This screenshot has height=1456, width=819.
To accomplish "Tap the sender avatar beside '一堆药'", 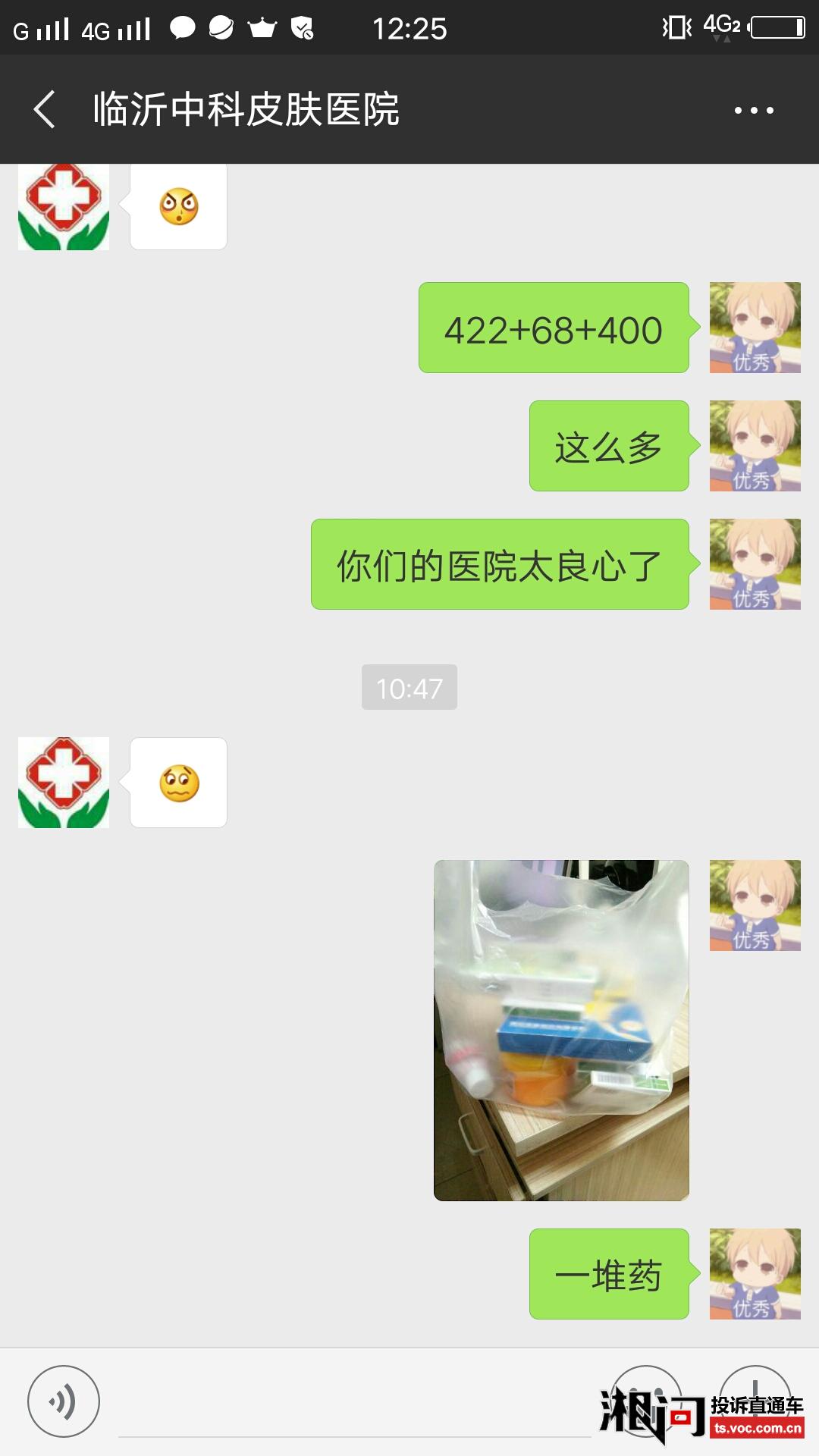I will (755, 1274).
